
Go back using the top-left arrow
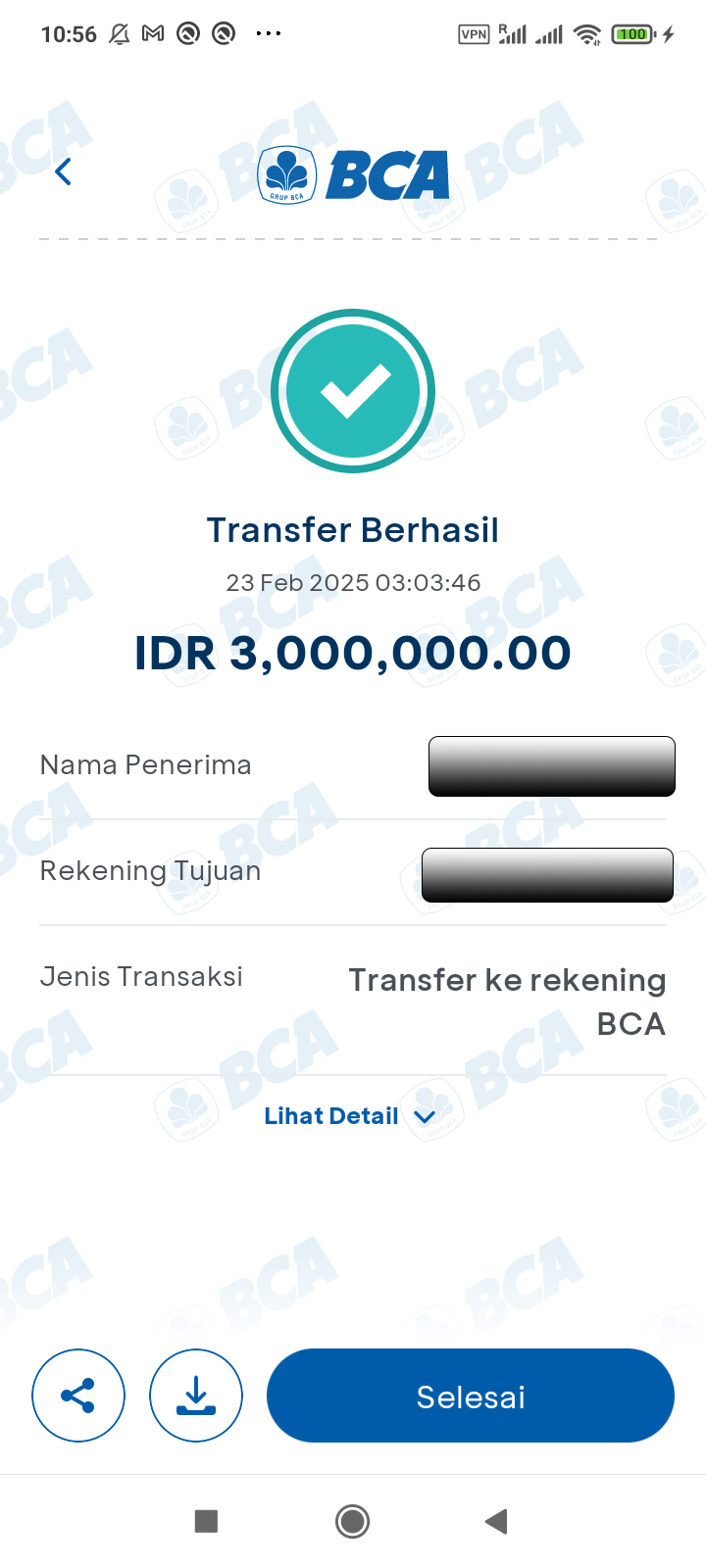pos(64,172)
